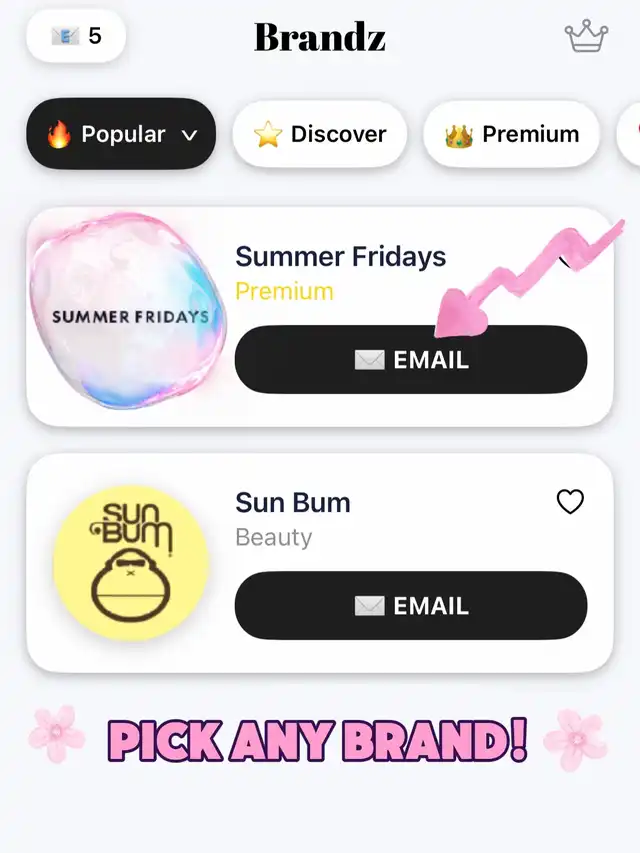This screenshot has height=853, width=640.
Task: Switch to the Discover filter
Action: point(320,134)
